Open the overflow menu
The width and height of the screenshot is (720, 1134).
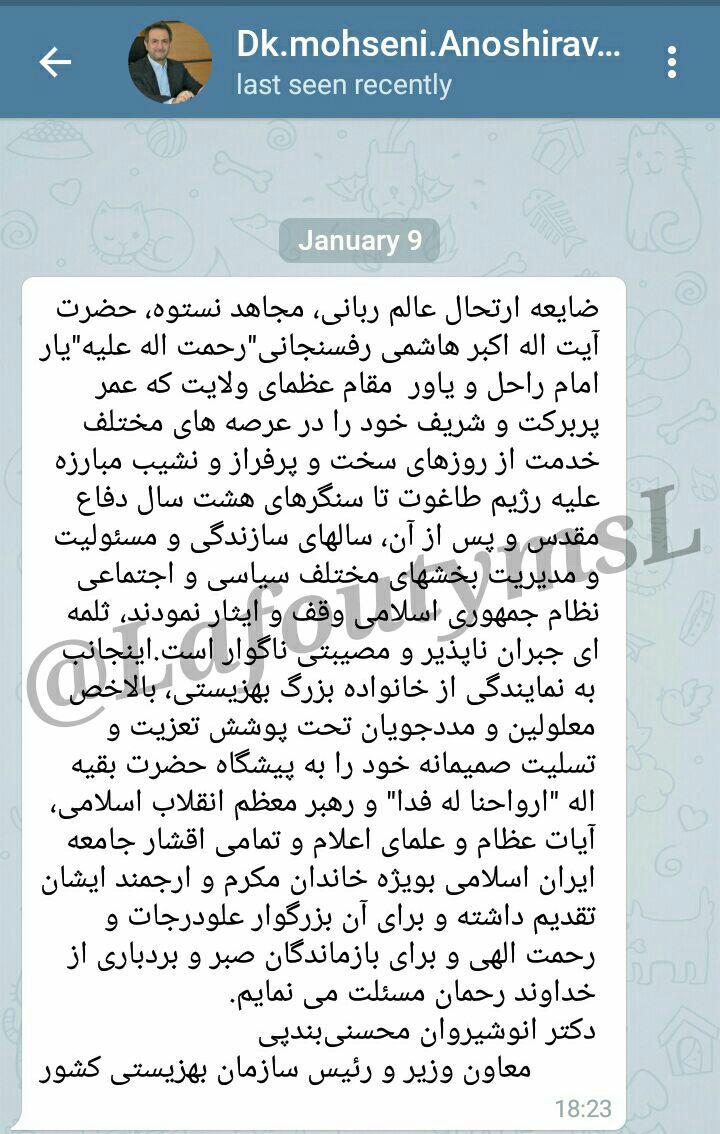coord(672,62)
